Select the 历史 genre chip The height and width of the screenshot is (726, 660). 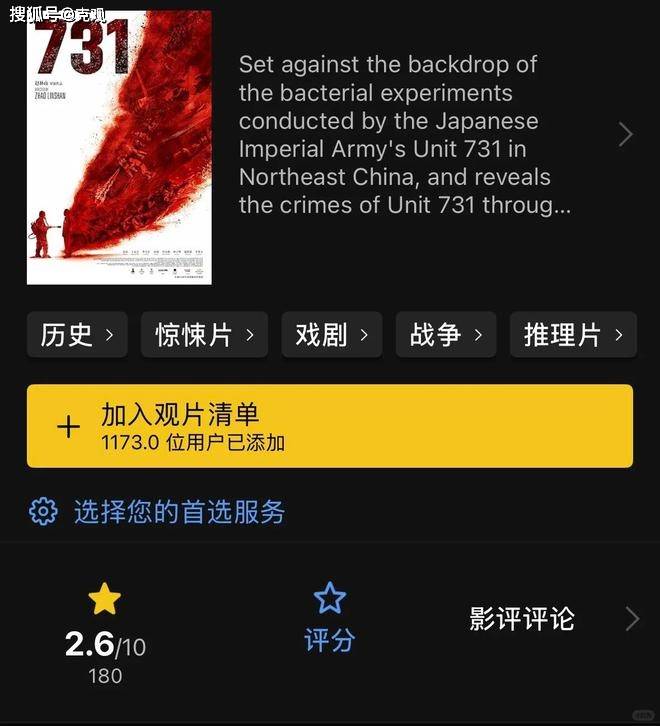77,335
